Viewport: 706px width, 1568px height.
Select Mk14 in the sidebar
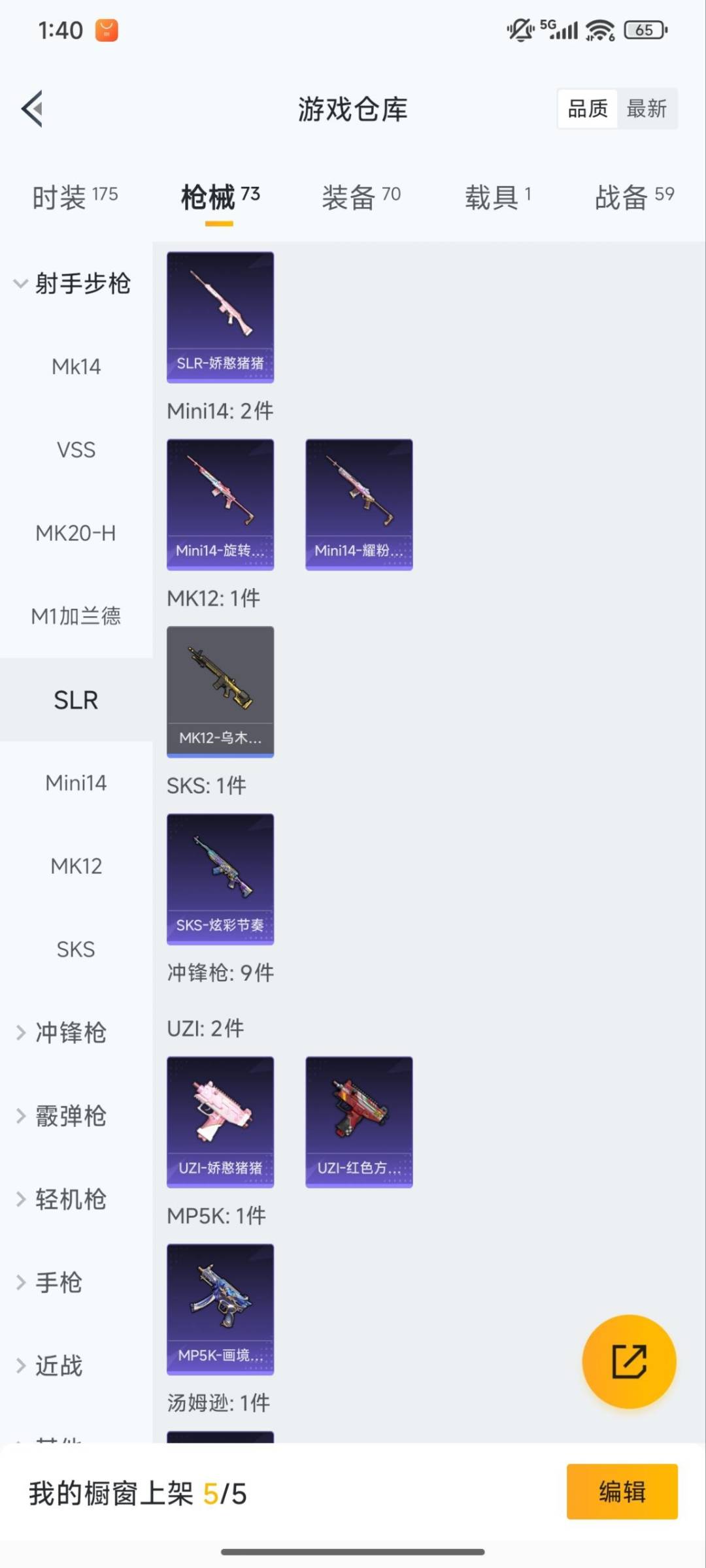tap(76, 367)
